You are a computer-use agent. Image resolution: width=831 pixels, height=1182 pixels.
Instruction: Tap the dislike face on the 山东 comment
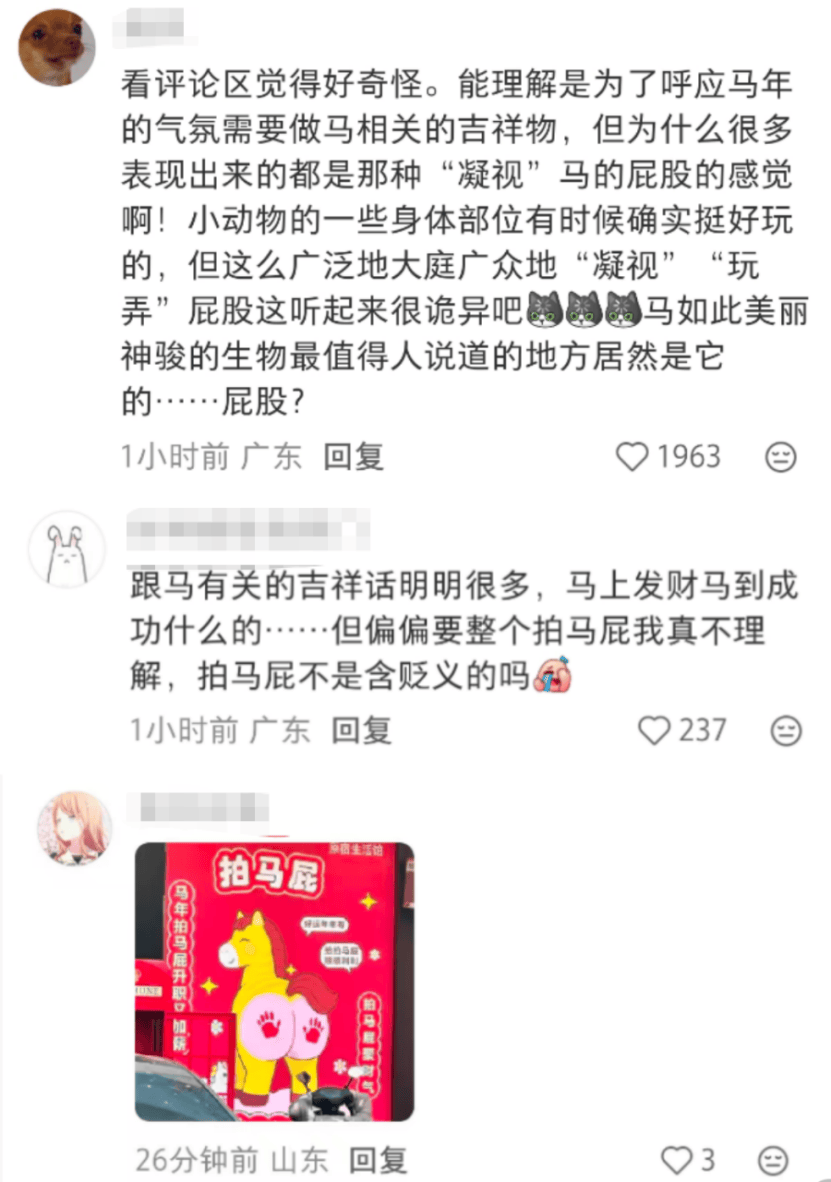point(773,1160)
